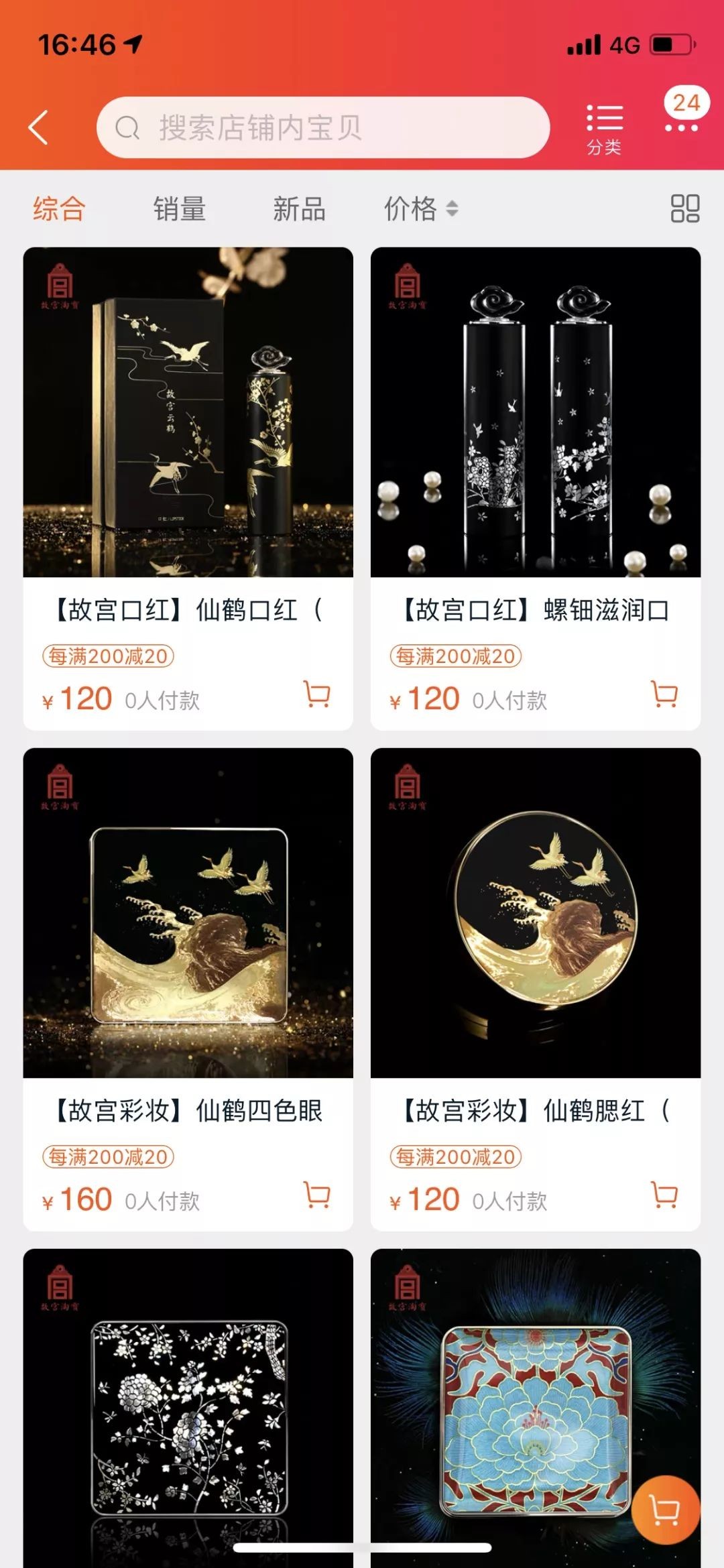Image resolution: width=724 pixels, height=1568 pixels.
Task: Tap the 搜索店铺内宝贝 search box
Action: 323,127
